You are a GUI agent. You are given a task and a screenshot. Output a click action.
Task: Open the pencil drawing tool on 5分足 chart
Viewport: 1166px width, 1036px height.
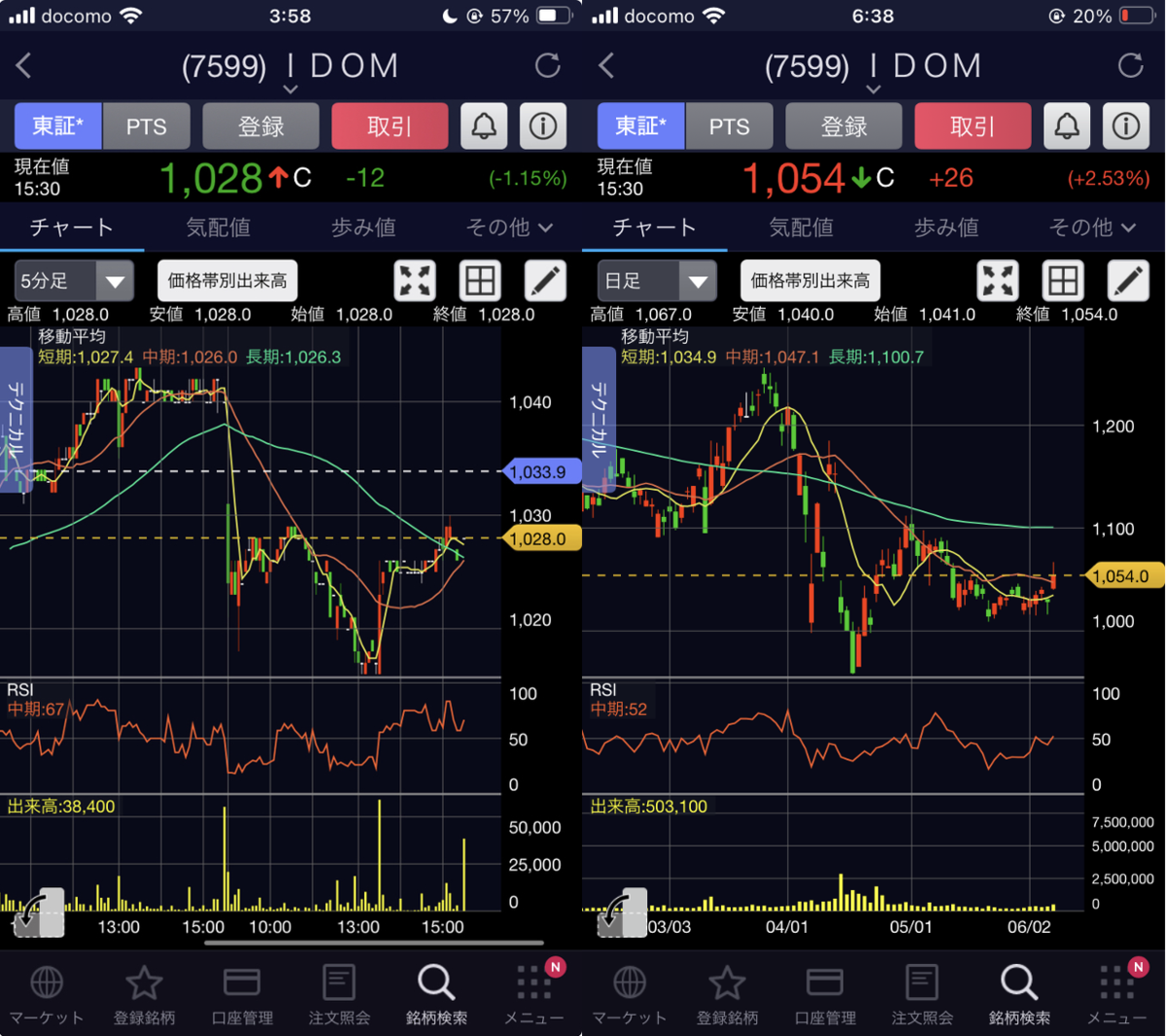tap(545, 281)
